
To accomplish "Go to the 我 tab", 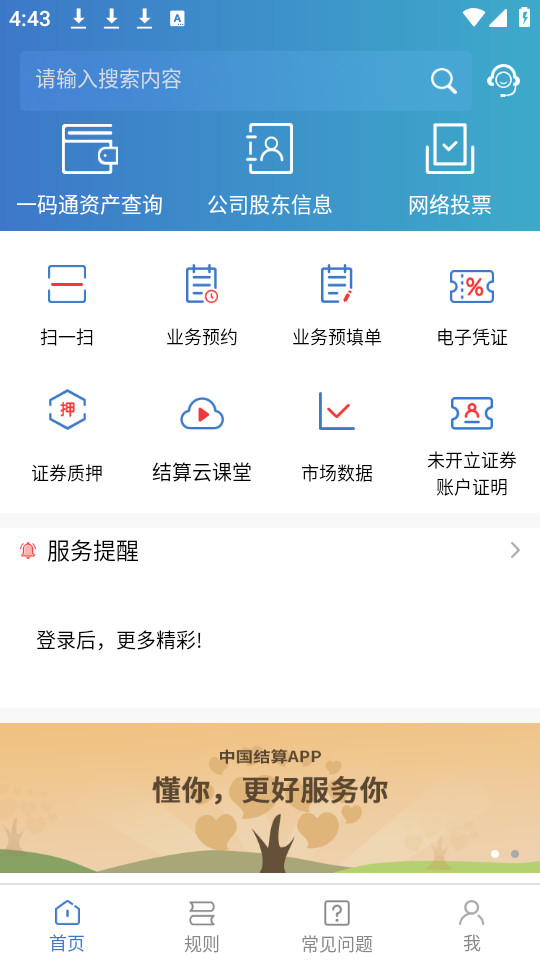I will coord(472,926).
